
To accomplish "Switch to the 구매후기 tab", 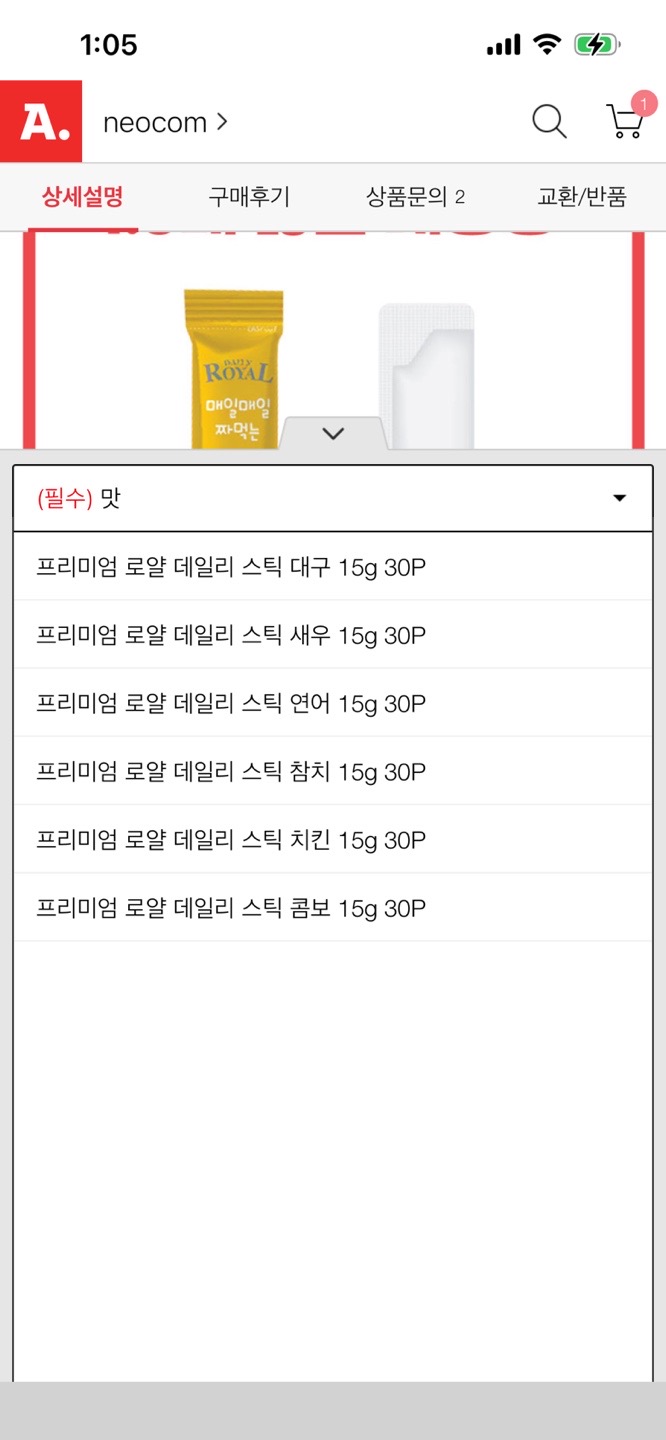I will pyautogui.click(x=249, y=197).
